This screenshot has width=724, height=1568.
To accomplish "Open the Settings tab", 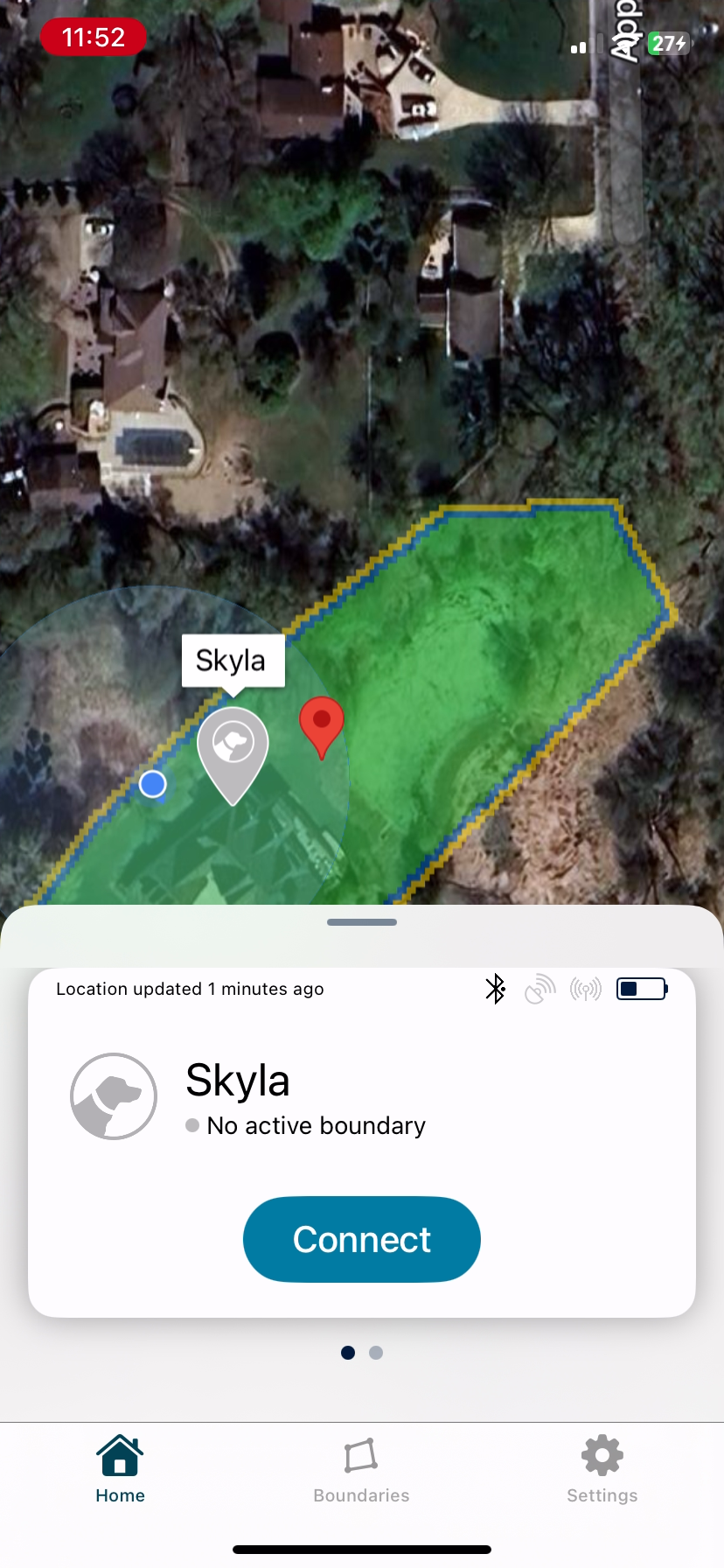I will (602, 1471).
